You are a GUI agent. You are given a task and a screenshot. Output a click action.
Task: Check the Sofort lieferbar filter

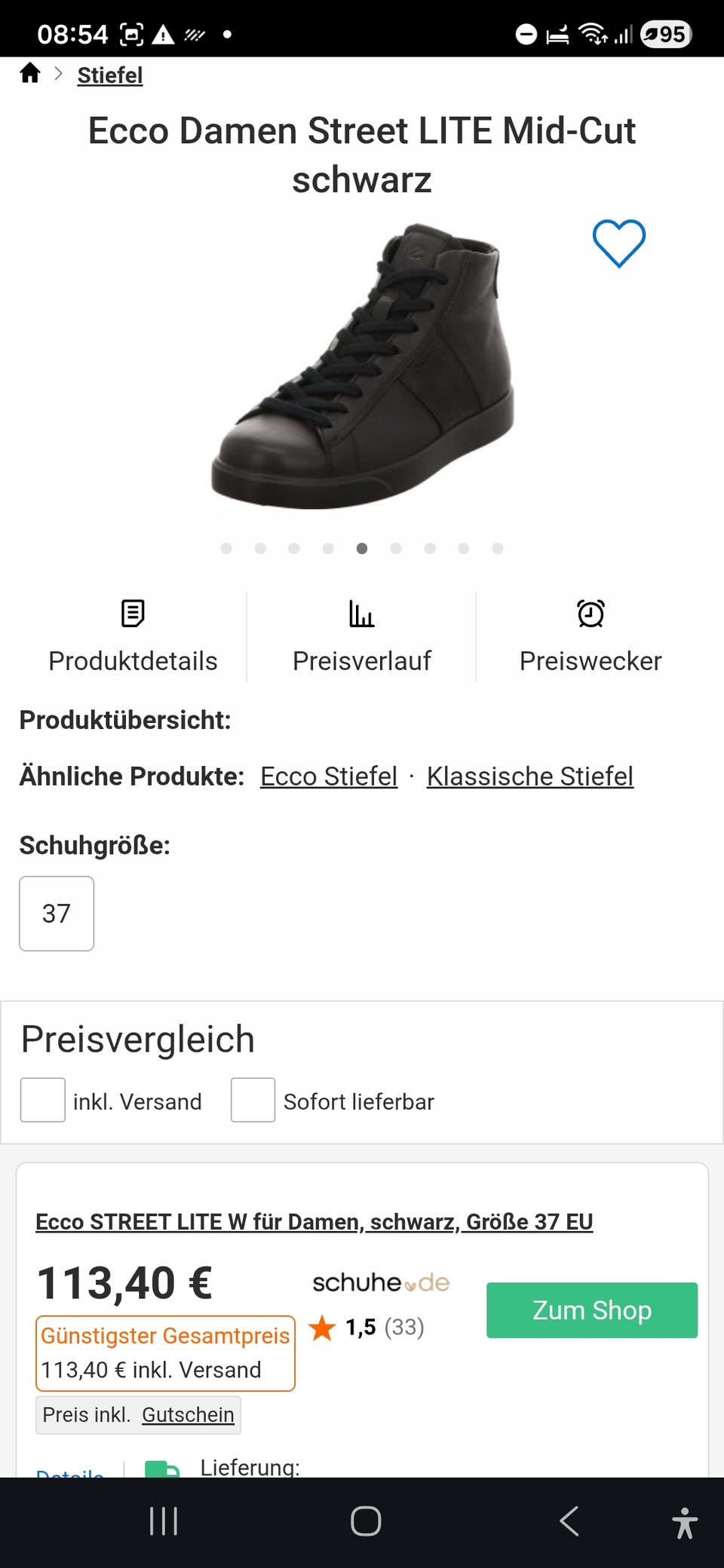(252, 1101)
